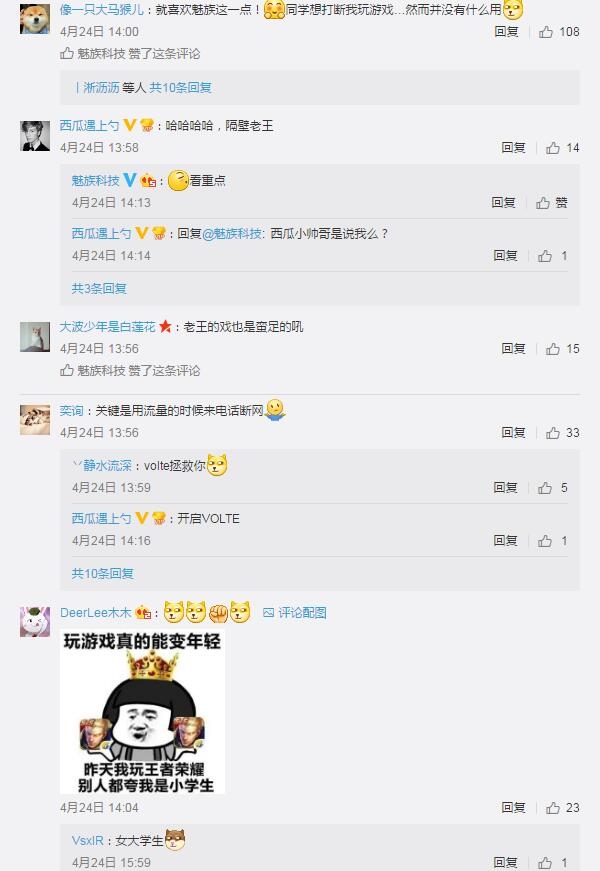
Task: Reply to VsxlR's 女大学生 comment
Action: coord(505,863)
